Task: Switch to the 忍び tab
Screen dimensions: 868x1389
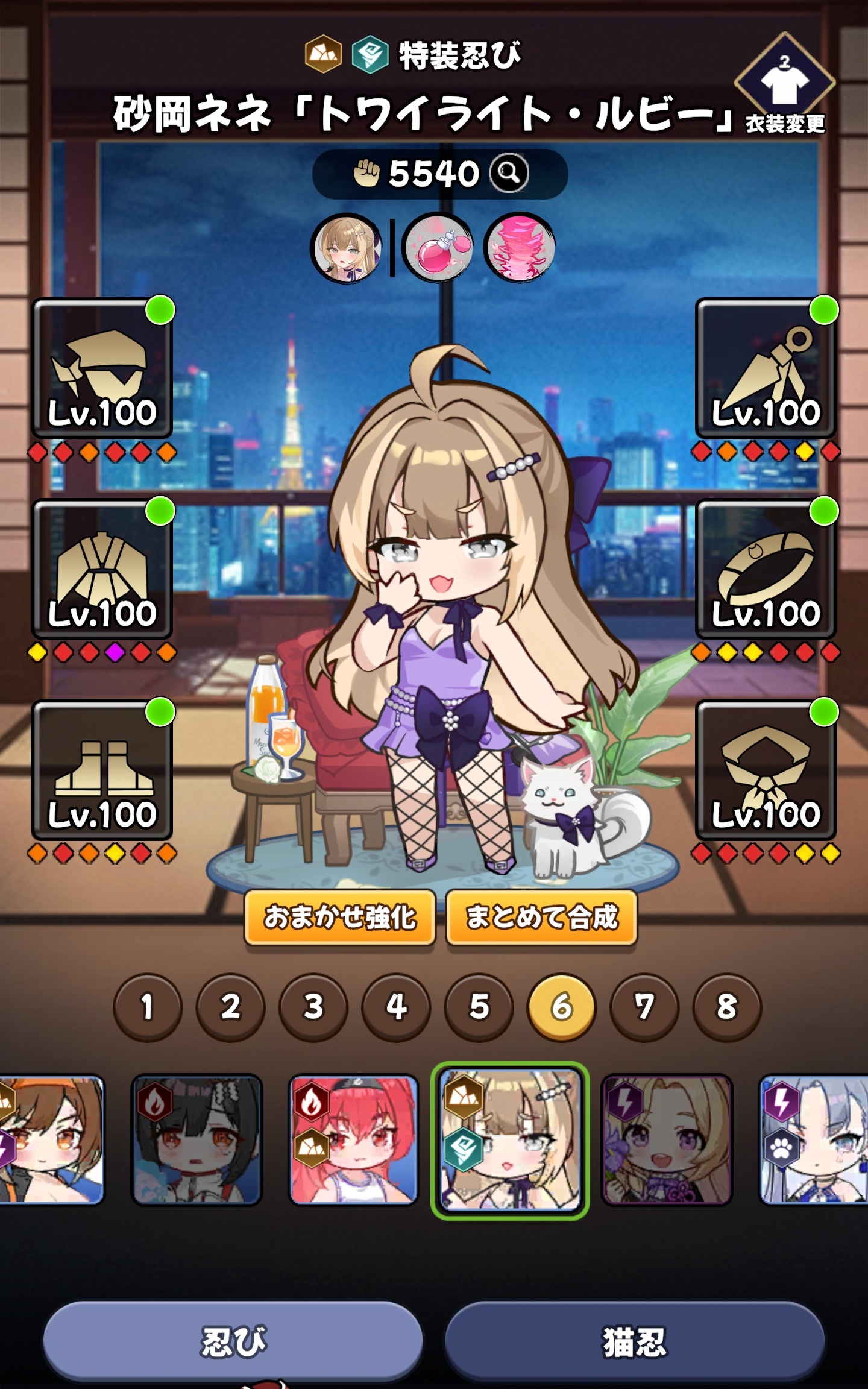Action: tap(233, 1342)
